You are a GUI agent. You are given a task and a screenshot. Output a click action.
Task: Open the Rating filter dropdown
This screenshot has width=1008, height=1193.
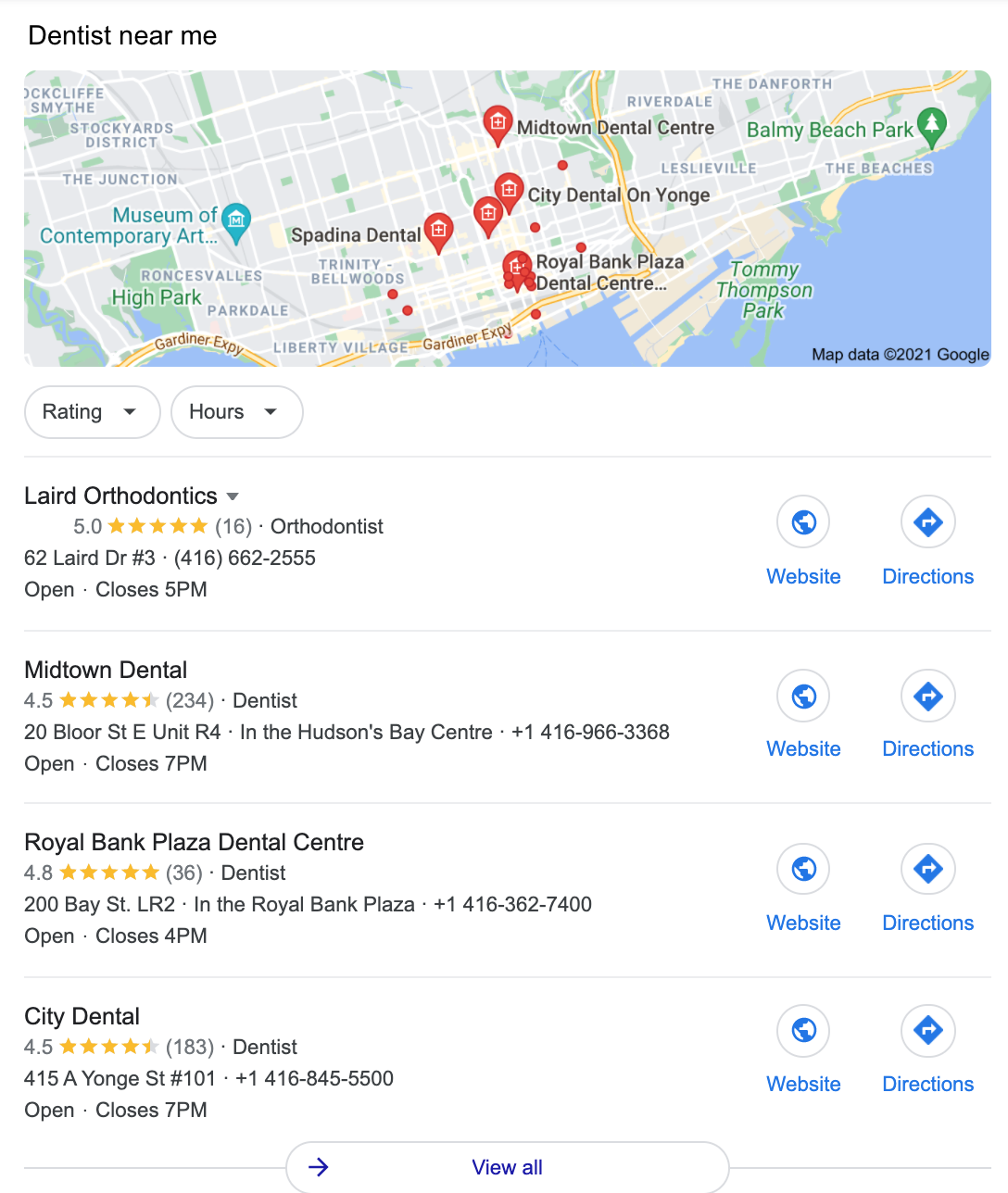click(92, 412)
